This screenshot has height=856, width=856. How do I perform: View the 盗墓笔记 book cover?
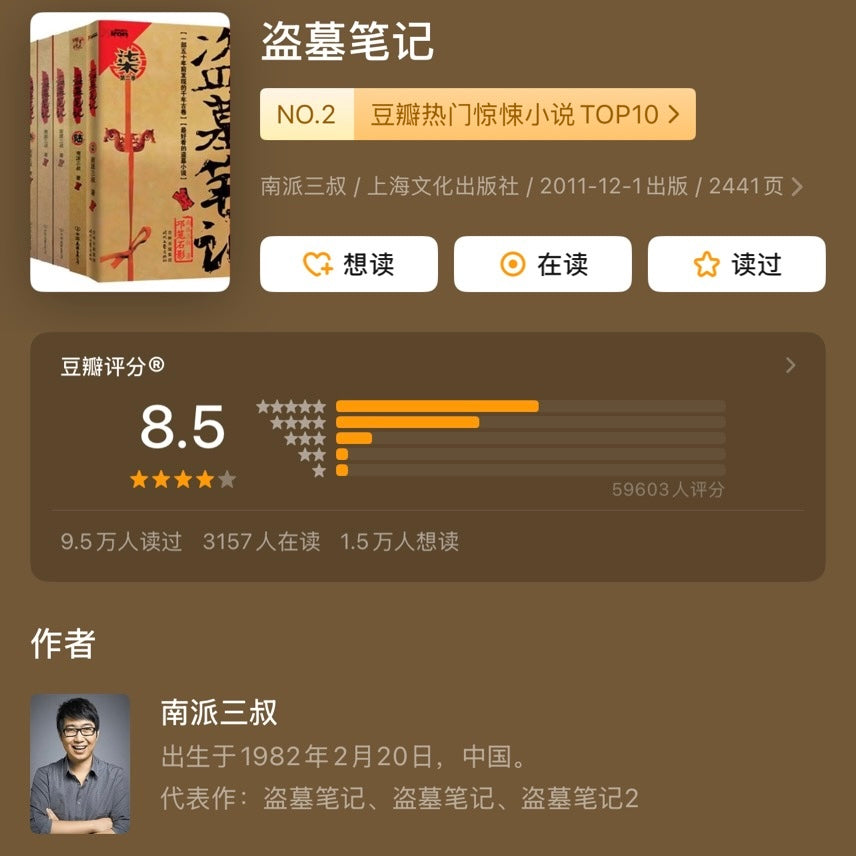130,152
